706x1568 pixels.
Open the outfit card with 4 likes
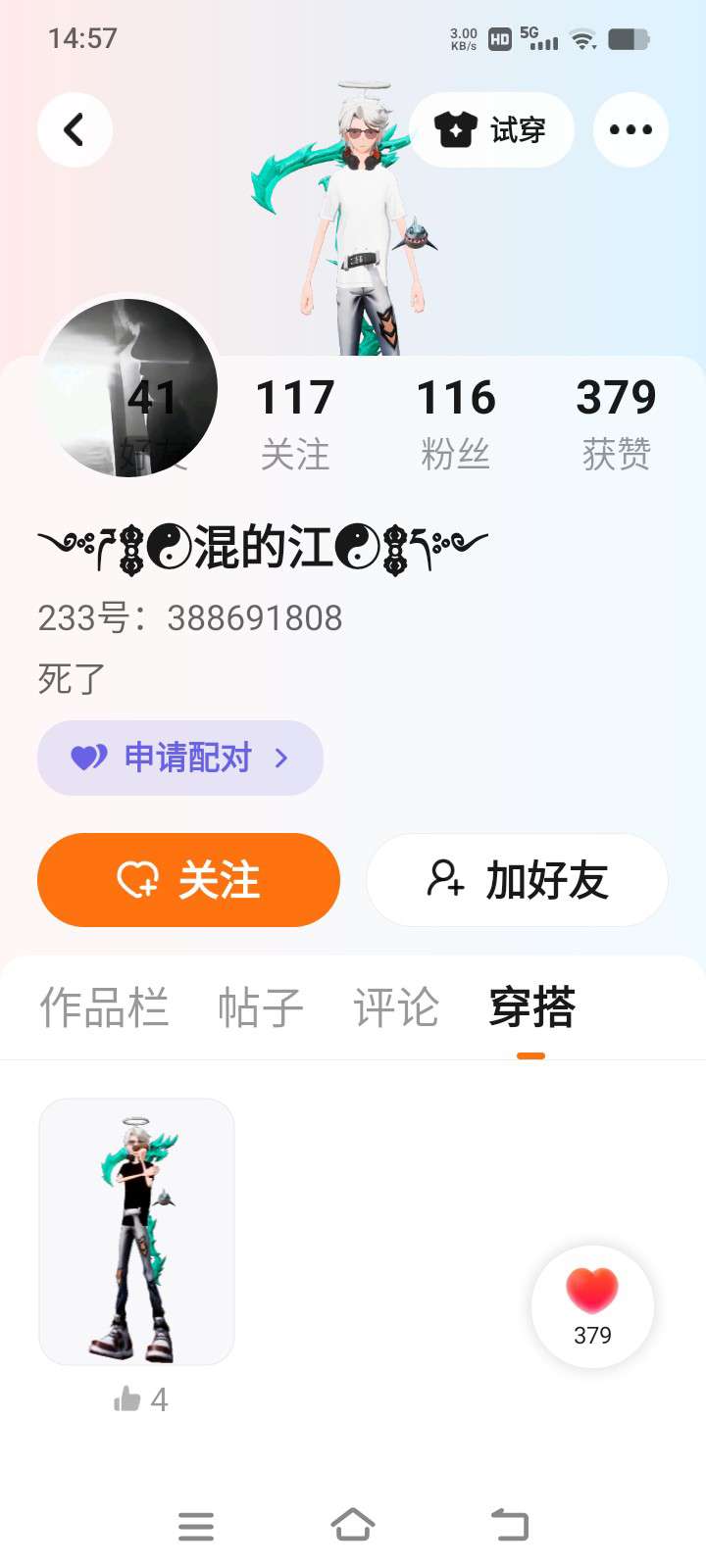tap(136, 1231)
